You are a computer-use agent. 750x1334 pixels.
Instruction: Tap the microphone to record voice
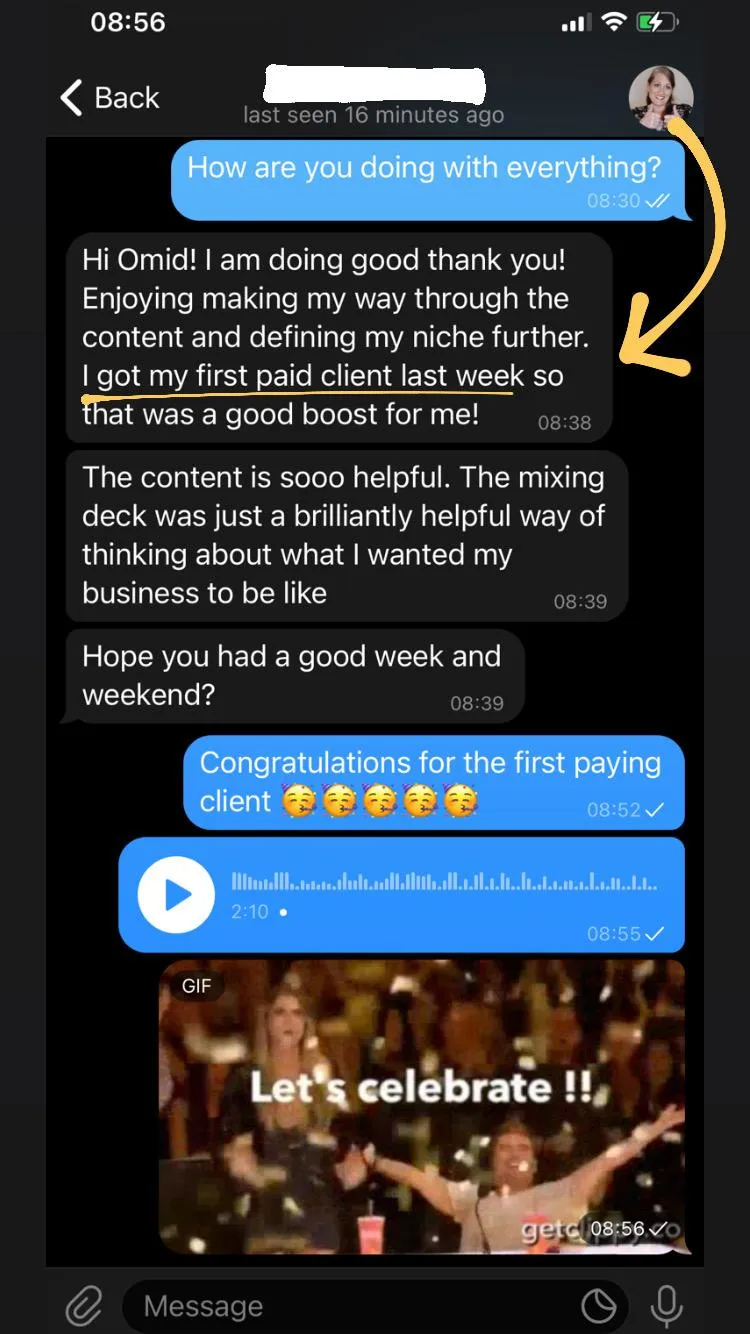[x=666, y=1305]
